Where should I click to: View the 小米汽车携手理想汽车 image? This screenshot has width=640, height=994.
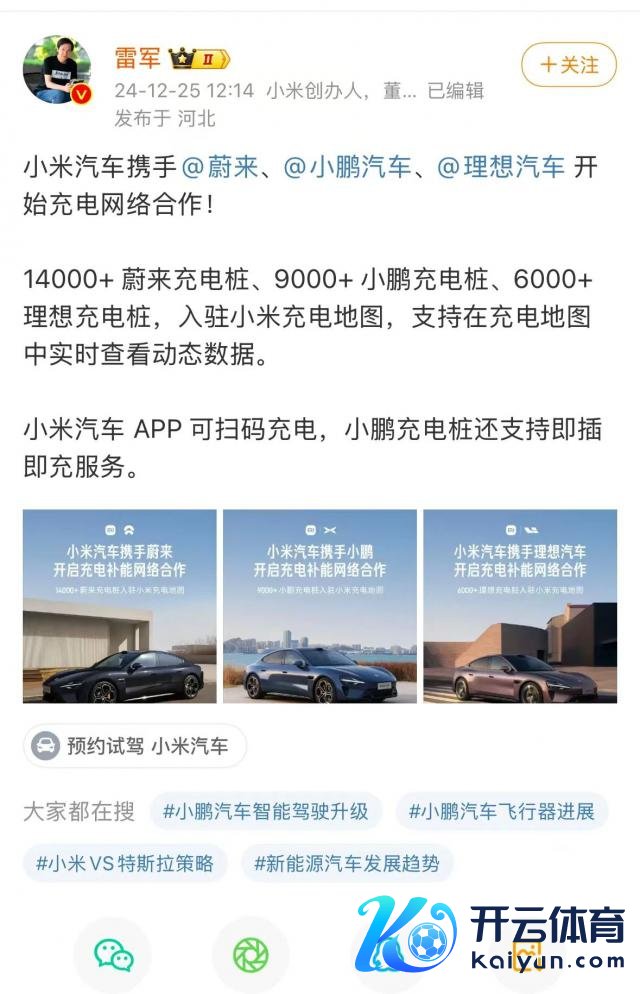coord(519,606)
